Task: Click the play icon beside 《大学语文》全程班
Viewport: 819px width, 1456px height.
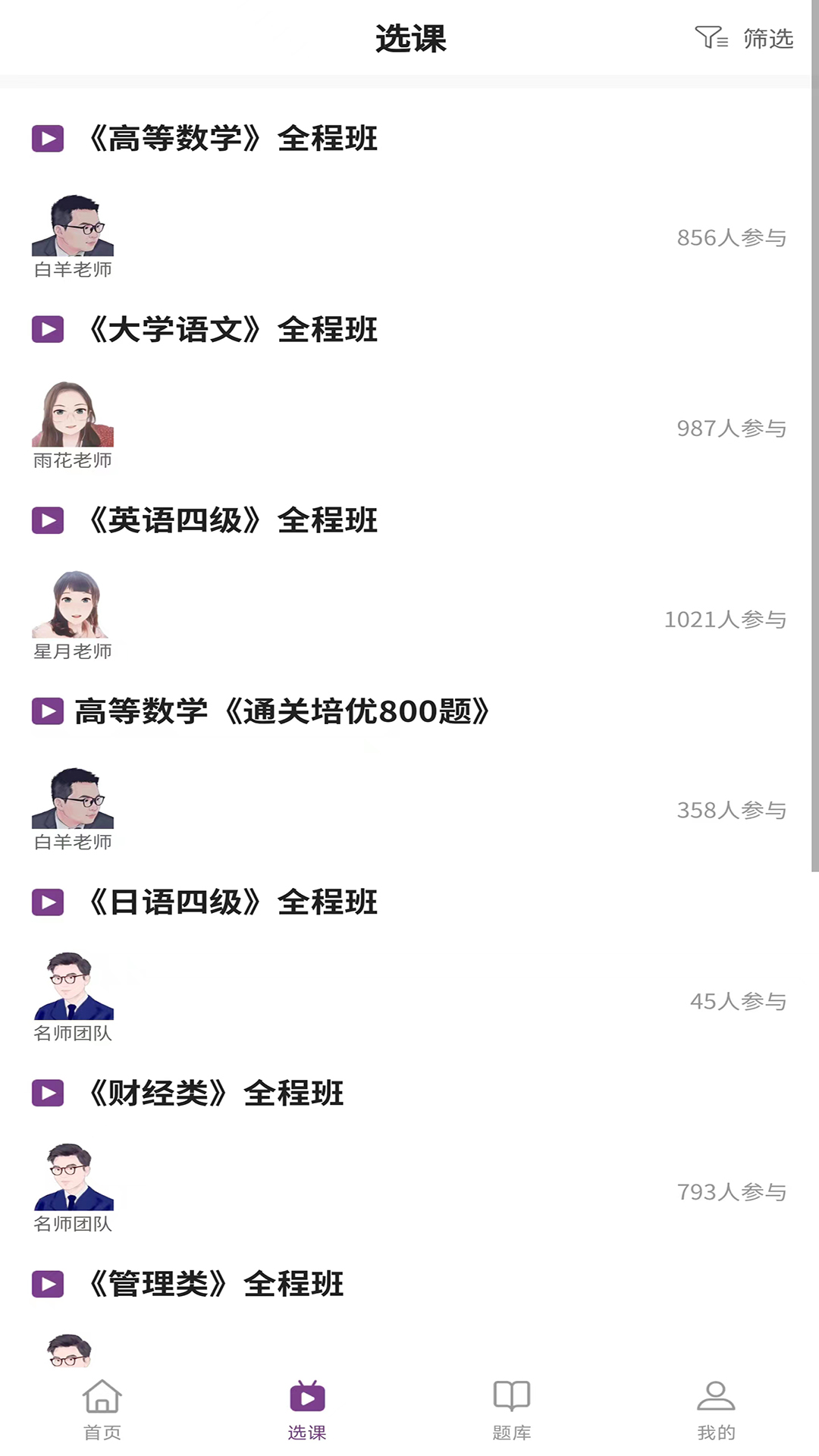Action: (x=47, y=330)
